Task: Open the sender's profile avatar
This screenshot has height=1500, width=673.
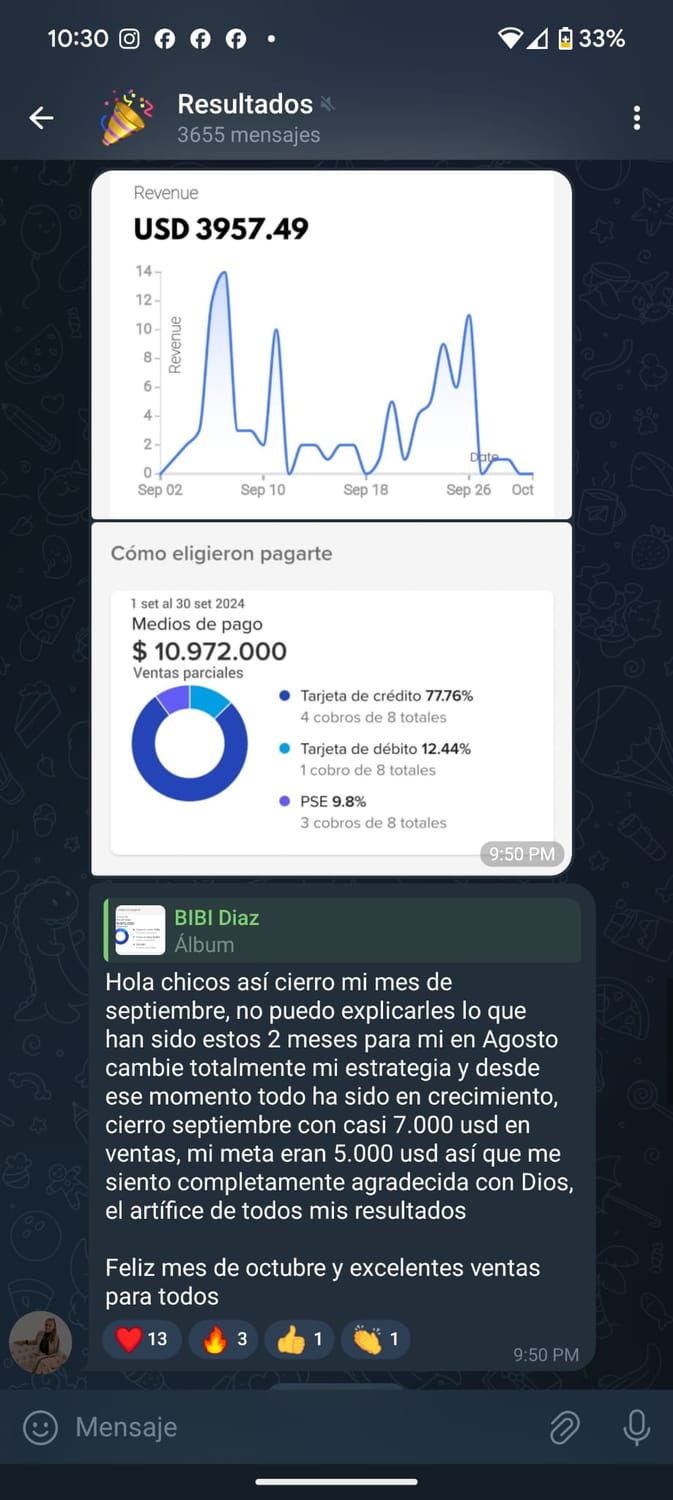Action: click(x=41, y=1342)
